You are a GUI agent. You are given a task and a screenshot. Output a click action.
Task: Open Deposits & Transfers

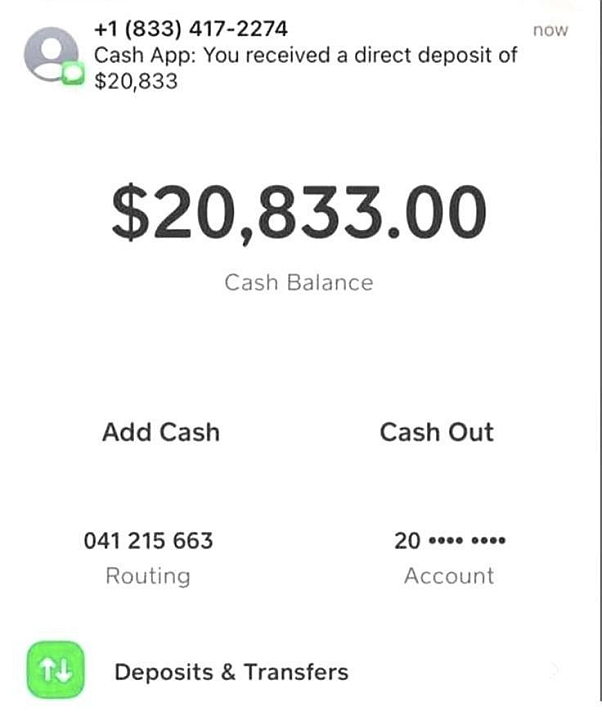click(231, 672)
